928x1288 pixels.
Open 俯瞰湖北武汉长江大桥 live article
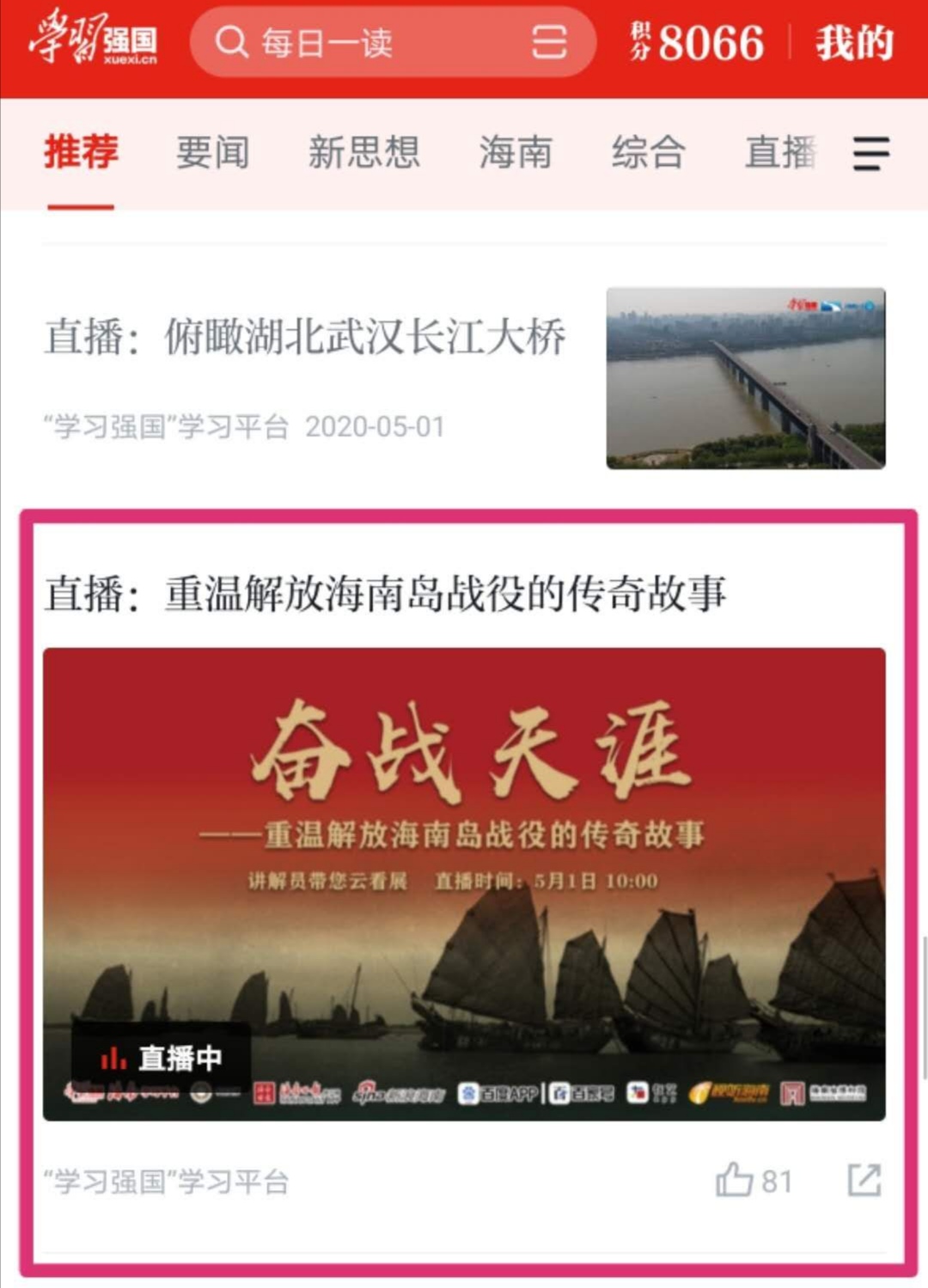click(305, 336)
